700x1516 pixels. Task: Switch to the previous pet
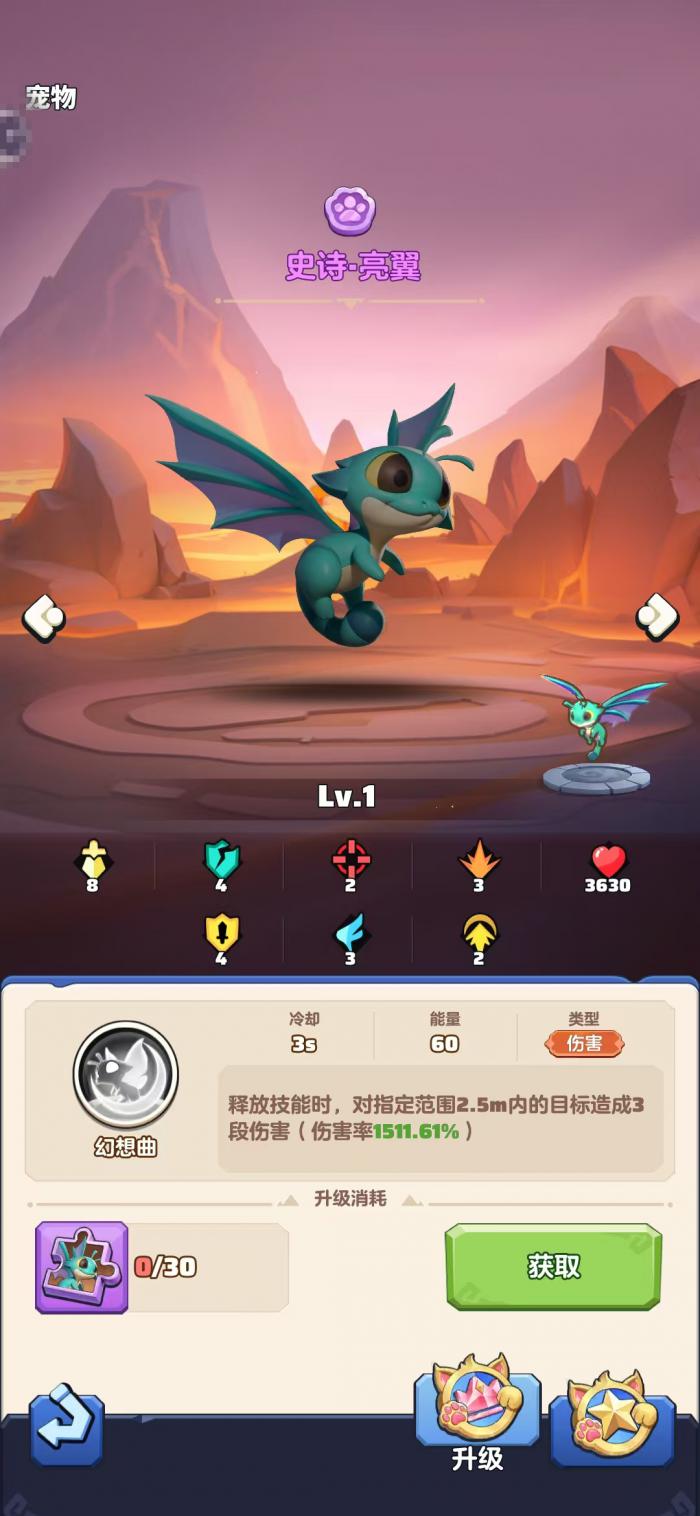[44, 617]
